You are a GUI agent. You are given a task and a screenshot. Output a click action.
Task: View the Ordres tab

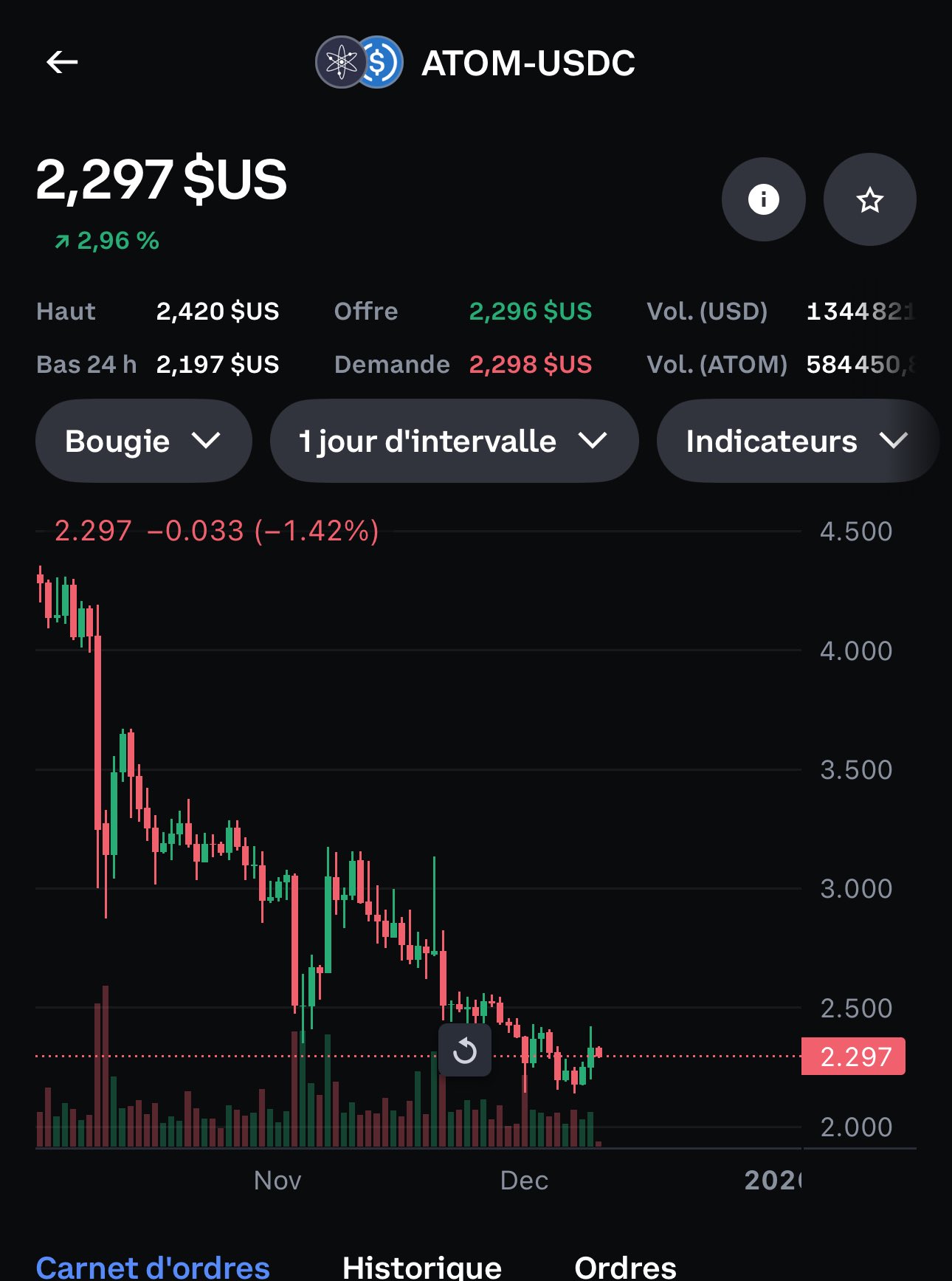tap(625, 1265)
